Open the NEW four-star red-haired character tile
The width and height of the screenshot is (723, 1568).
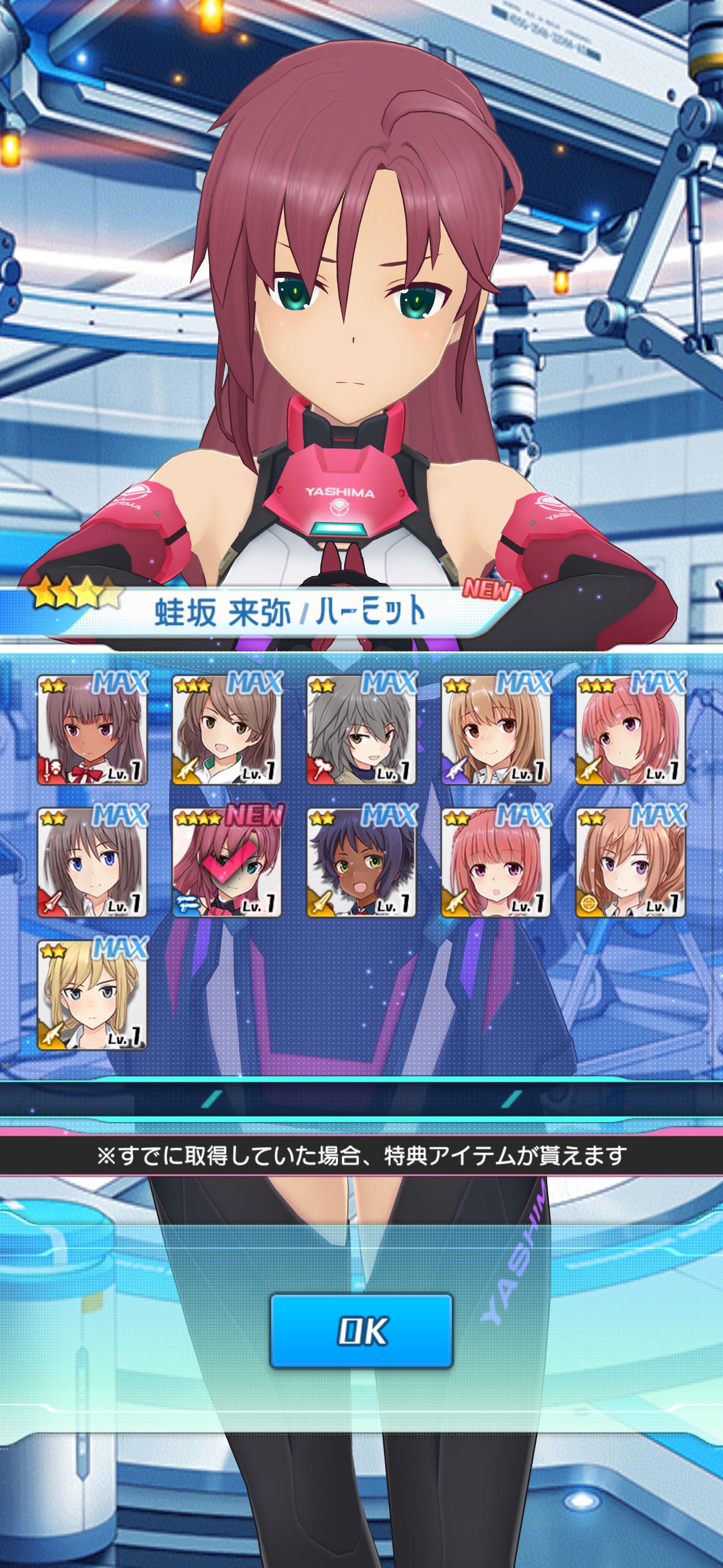(x=226, y=862)
